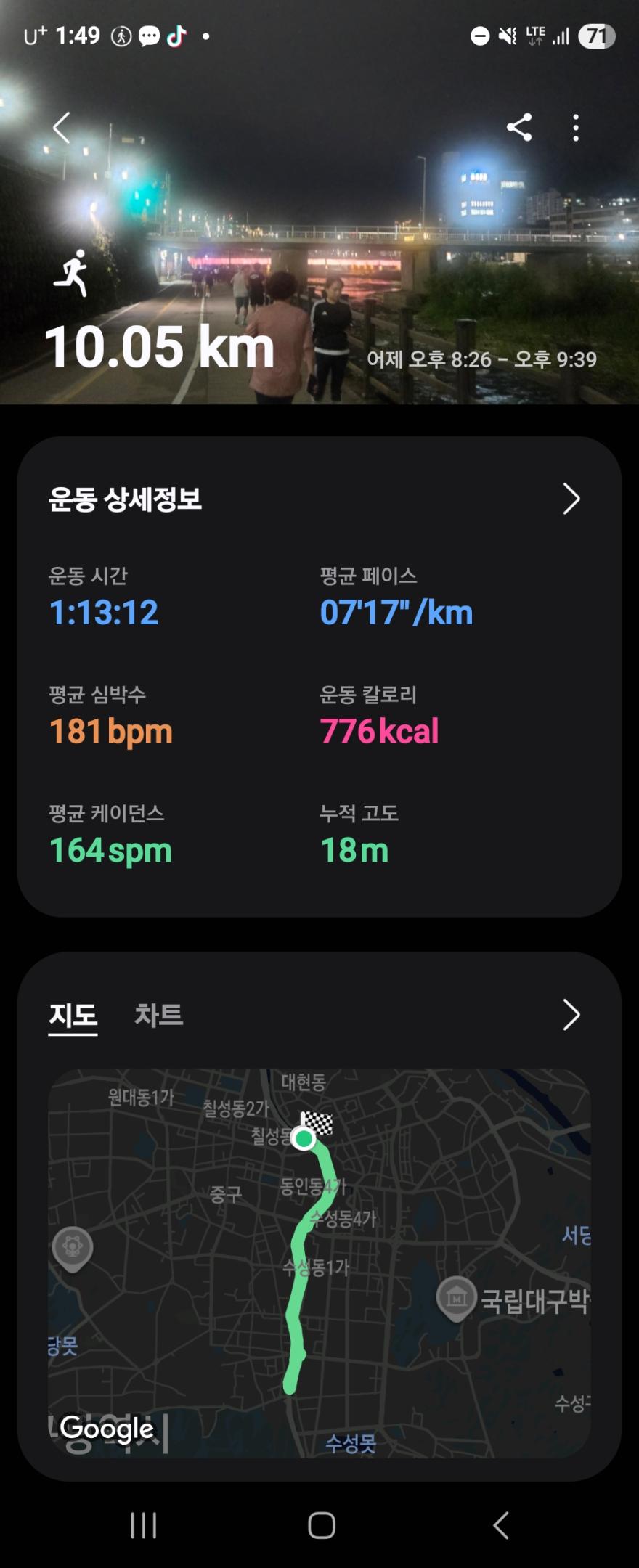Select the 지도 tab
The height and width of the screenshot is (1568, 639).
click(73, 1015)
